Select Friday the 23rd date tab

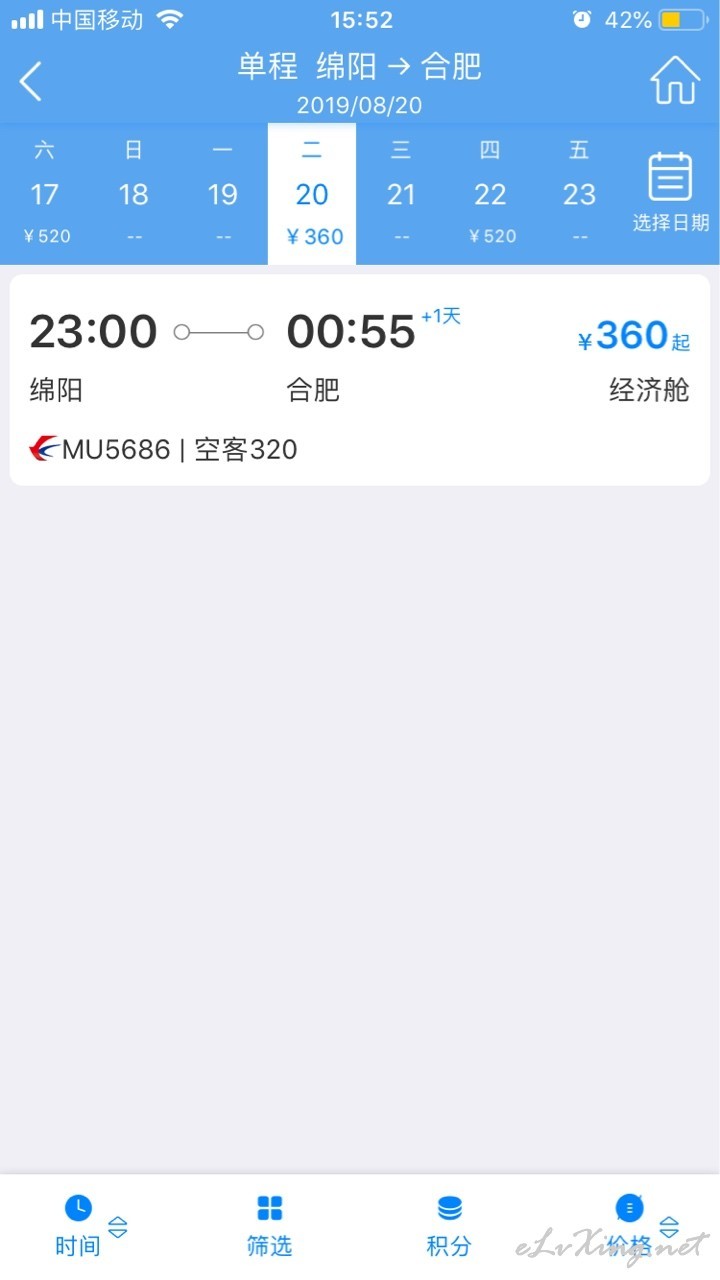coord(579,194)
